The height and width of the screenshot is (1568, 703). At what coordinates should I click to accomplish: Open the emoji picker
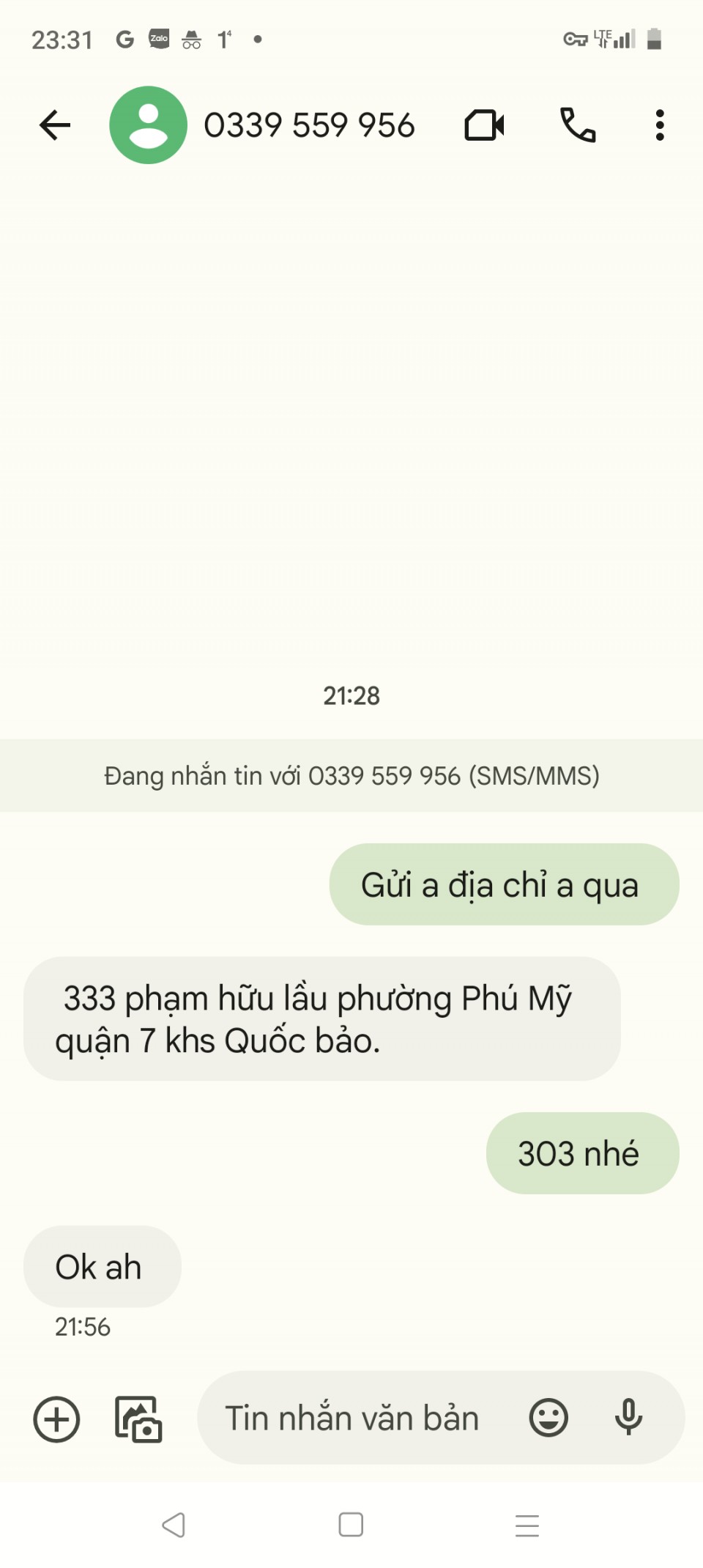tap(548, 1418)
